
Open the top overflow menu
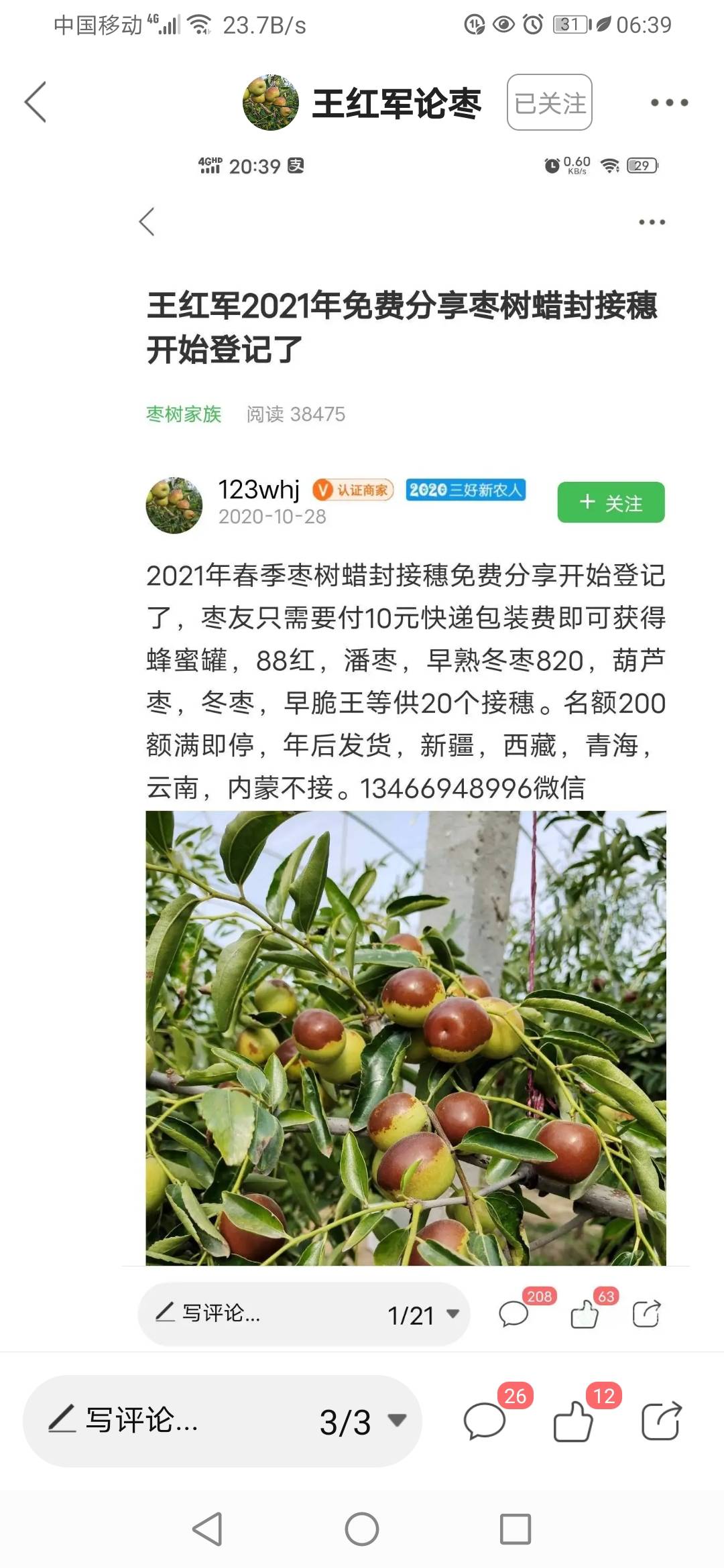(x=669, y=103)
